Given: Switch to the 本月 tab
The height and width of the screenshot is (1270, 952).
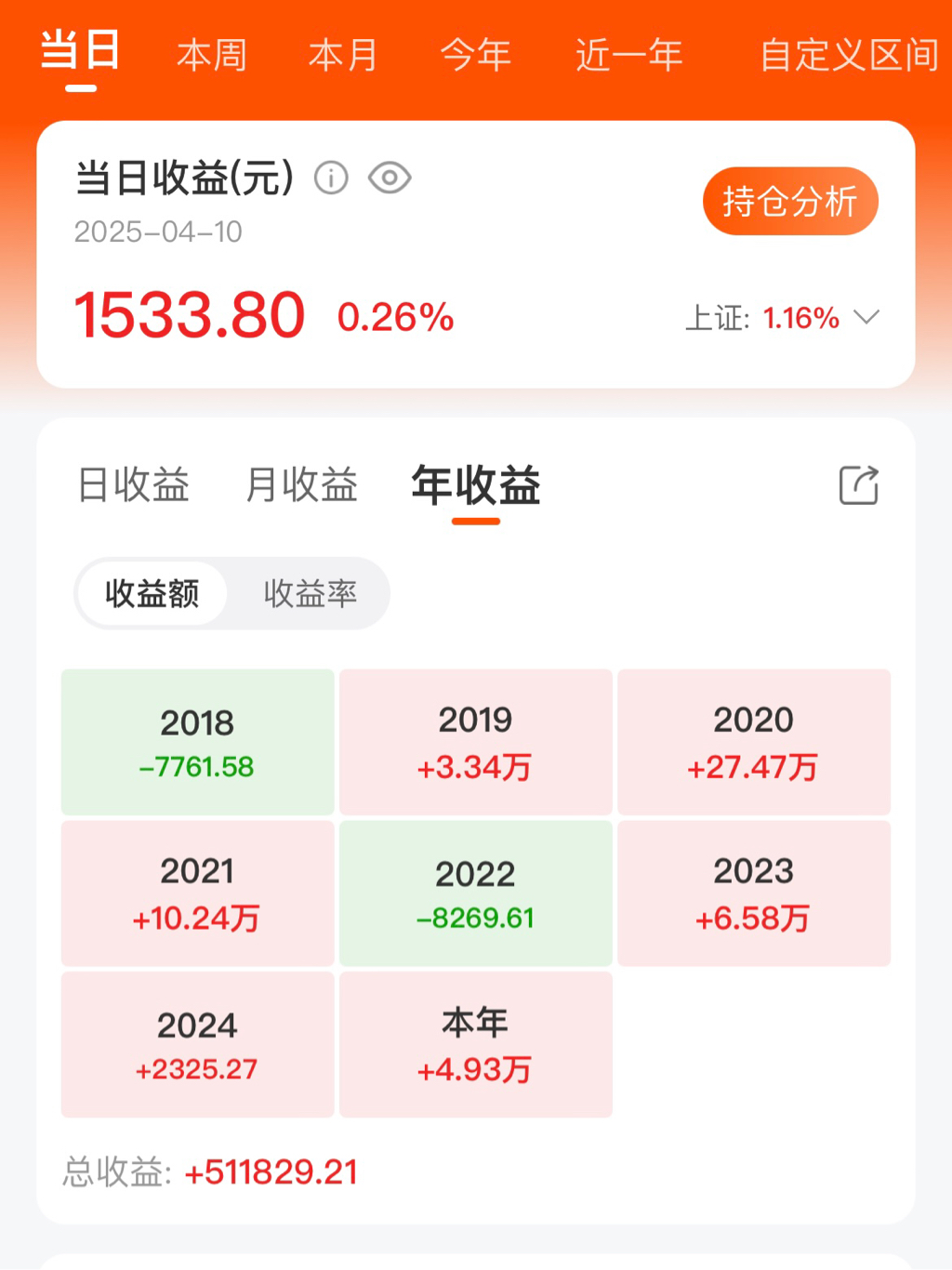Looking at the screenshot, I should coord(343,56).
